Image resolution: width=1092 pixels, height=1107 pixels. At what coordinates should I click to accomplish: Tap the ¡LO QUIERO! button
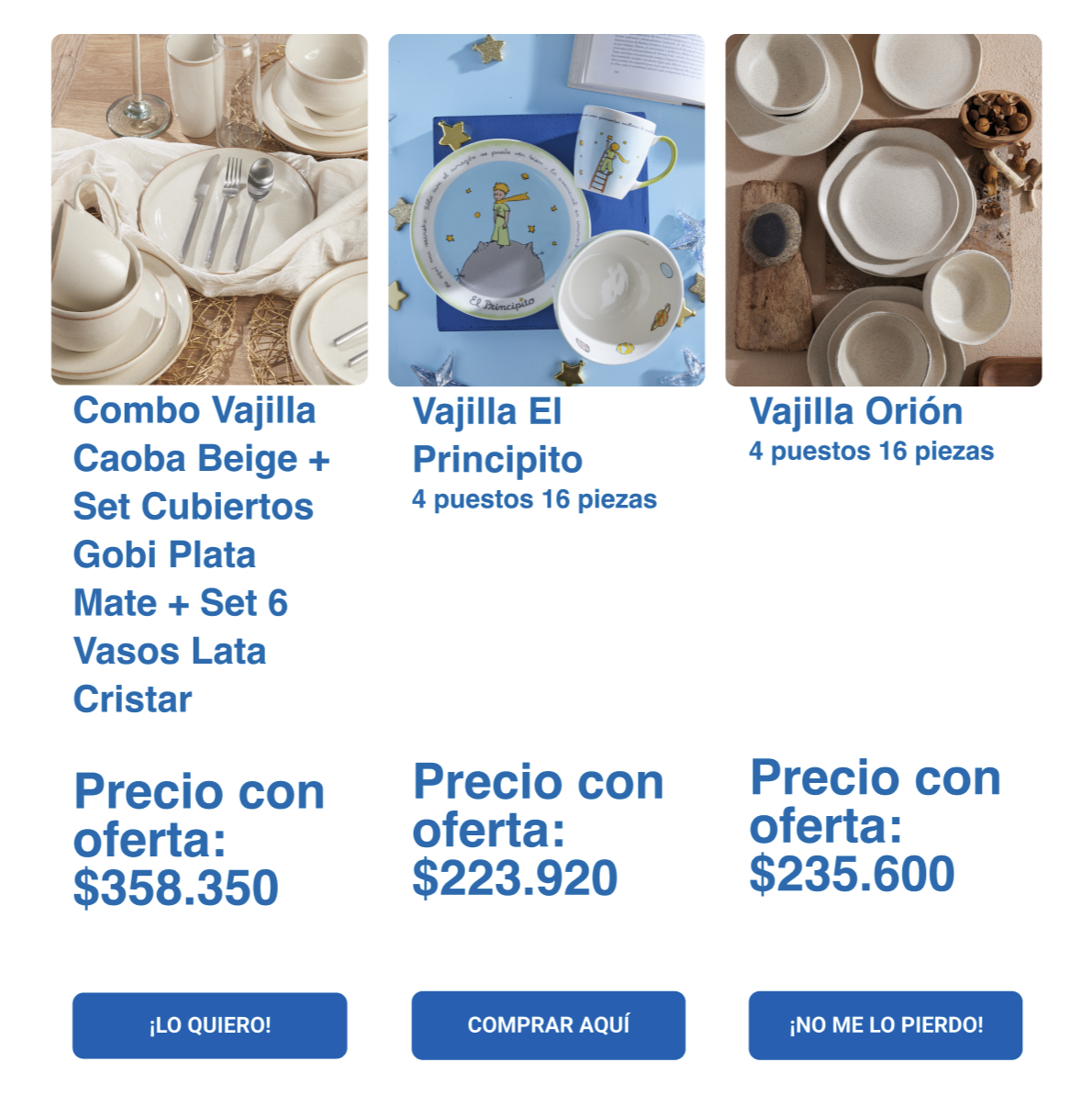(209, 1025)
